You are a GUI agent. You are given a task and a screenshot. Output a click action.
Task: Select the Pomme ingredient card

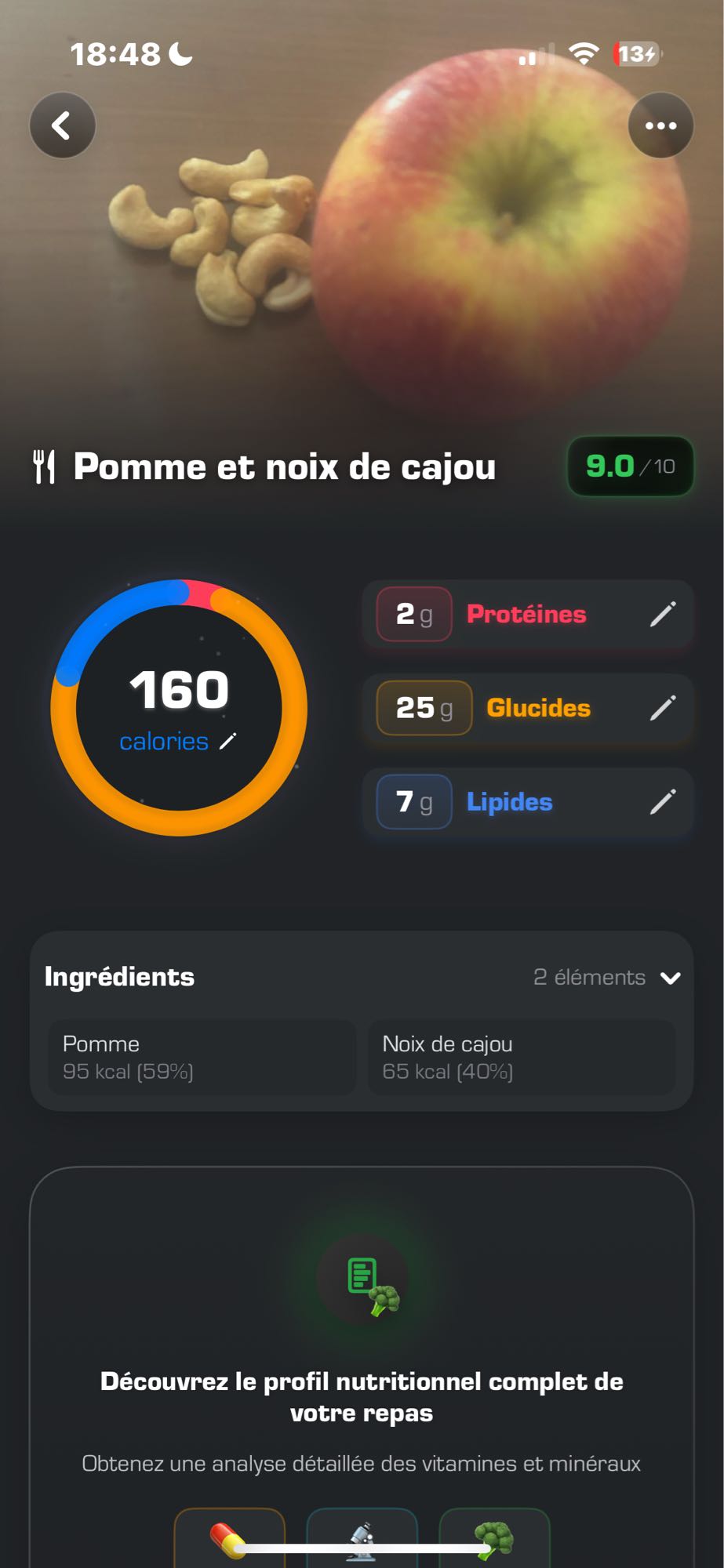(201, 1056)
